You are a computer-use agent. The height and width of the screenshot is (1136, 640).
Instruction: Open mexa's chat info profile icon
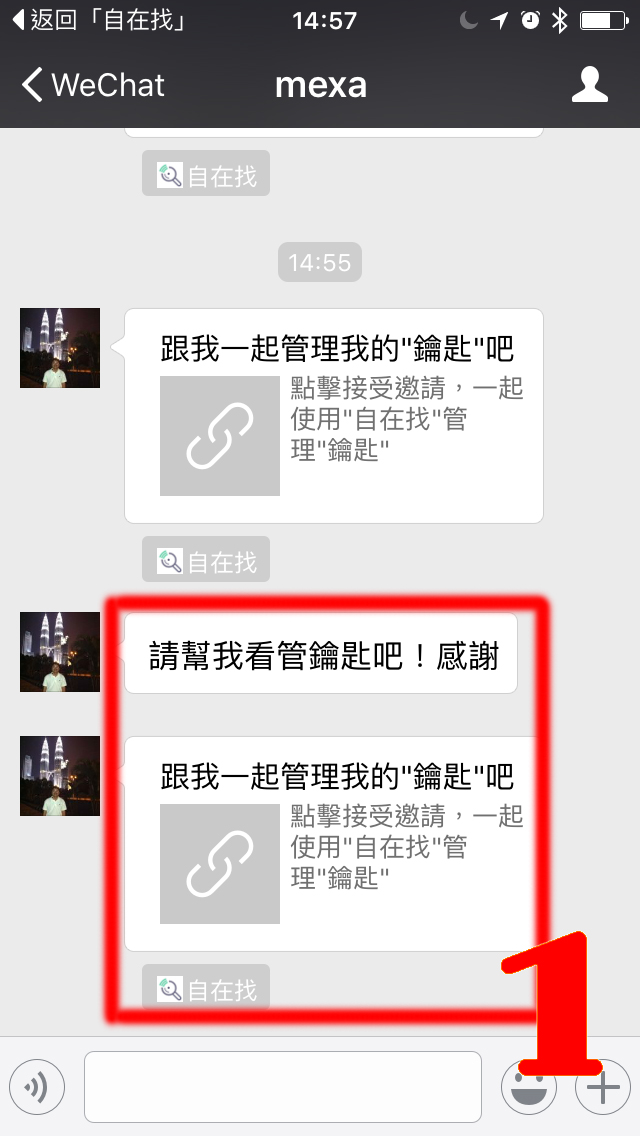pyautogui.click(x=589, y=86)
